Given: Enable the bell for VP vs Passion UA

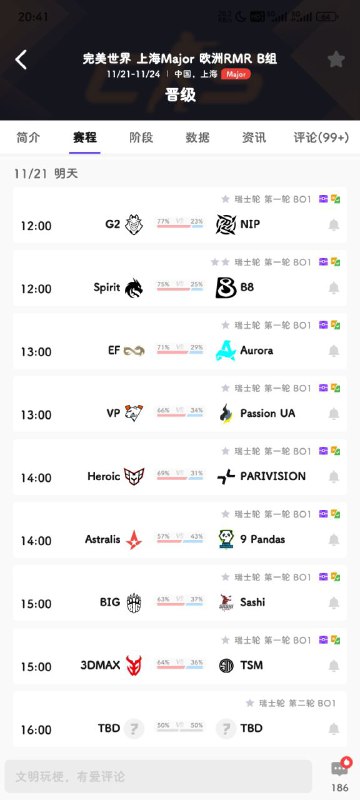Looking at the screenshot, I should point(334,414).
